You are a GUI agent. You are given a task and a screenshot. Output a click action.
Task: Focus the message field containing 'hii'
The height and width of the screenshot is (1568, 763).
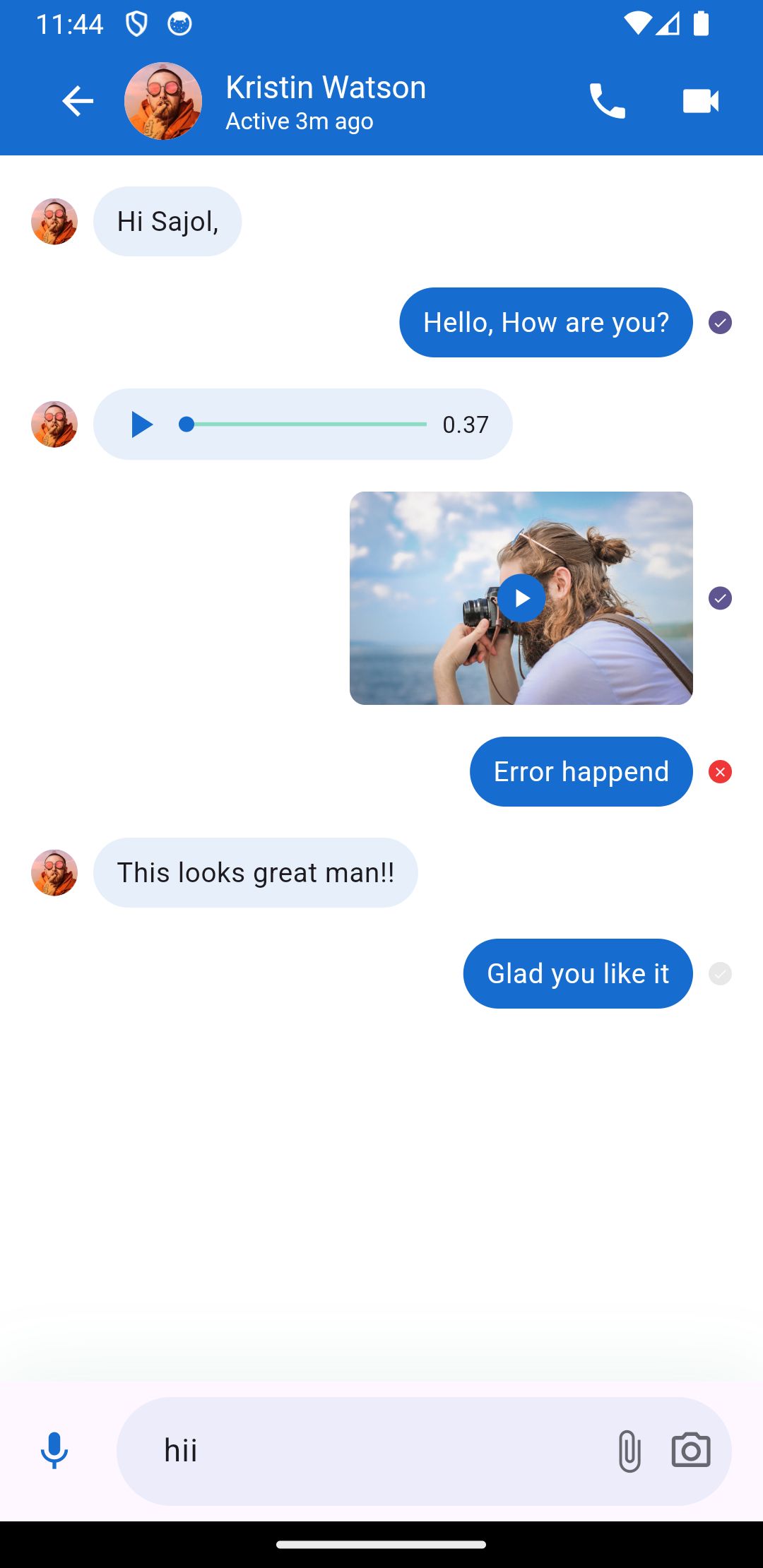[367, 1451]
